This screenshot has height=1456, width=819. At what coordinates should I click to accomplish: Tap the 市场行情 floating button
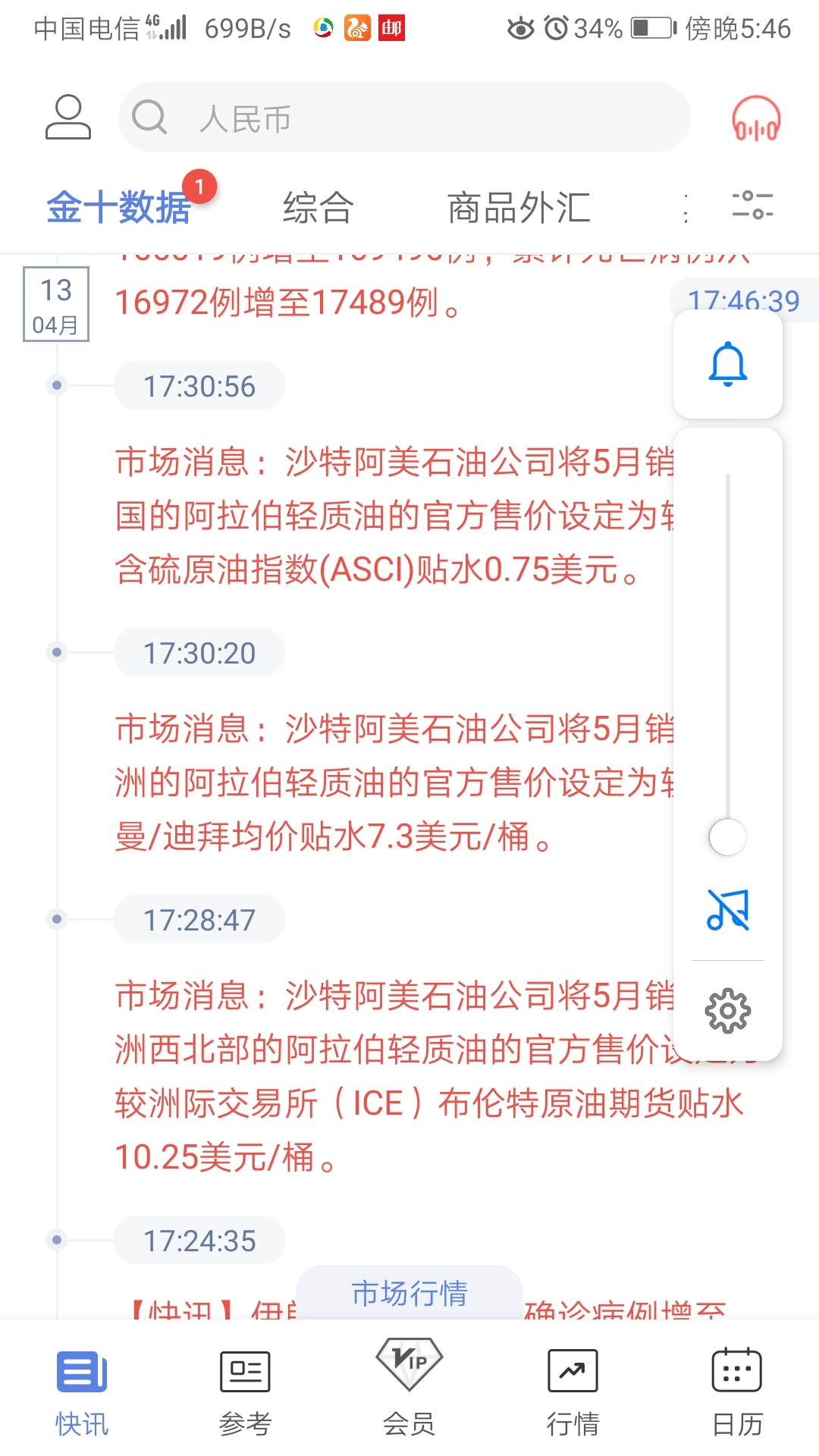[409, 1293]
